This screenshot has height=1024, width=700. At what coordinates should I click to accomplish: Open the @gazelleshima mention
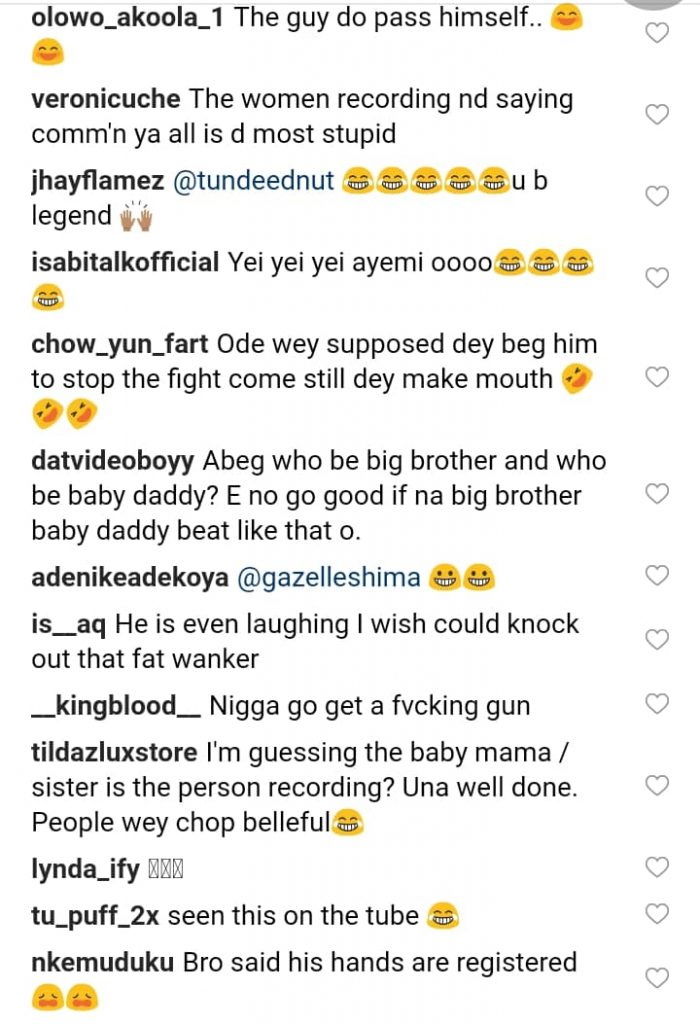(x=344, y=577)
